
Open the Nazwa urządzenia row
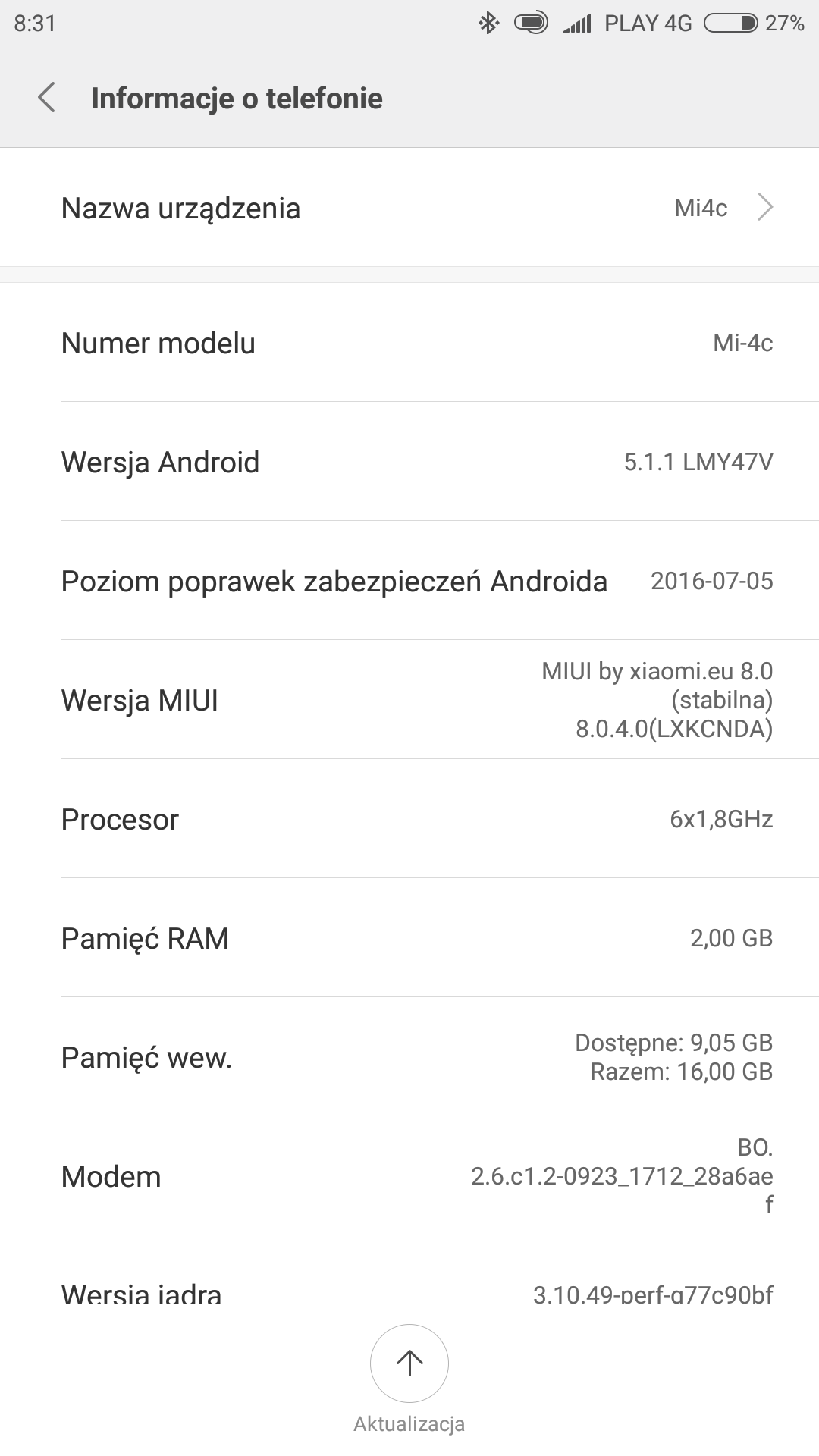pyautogui.click(x=409, y=208)
